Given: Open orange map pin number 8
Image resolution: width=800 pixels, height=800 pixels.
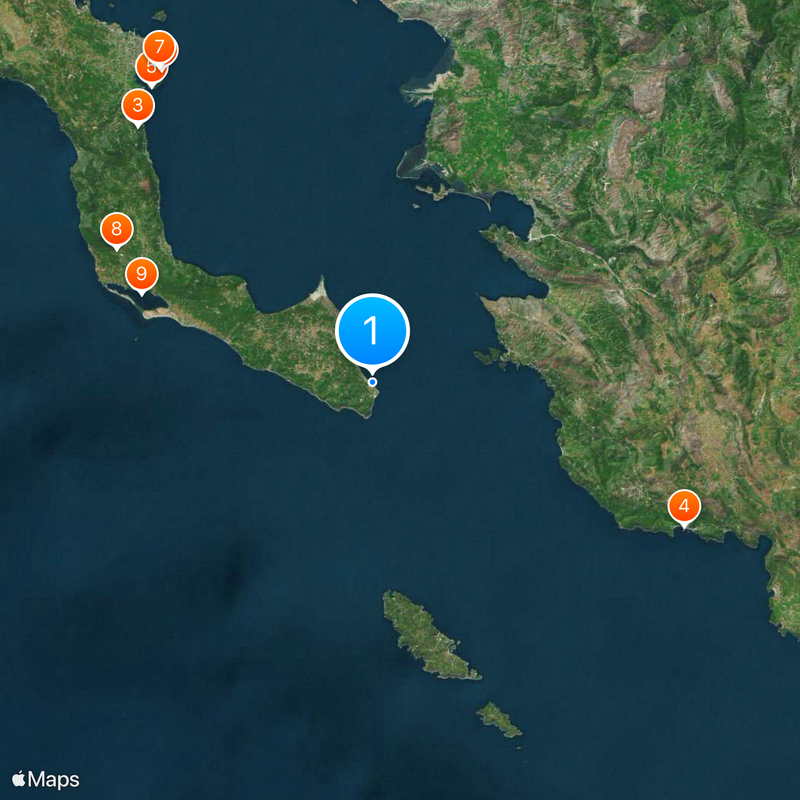Looking at the screenshot, I should click(116, 228).
